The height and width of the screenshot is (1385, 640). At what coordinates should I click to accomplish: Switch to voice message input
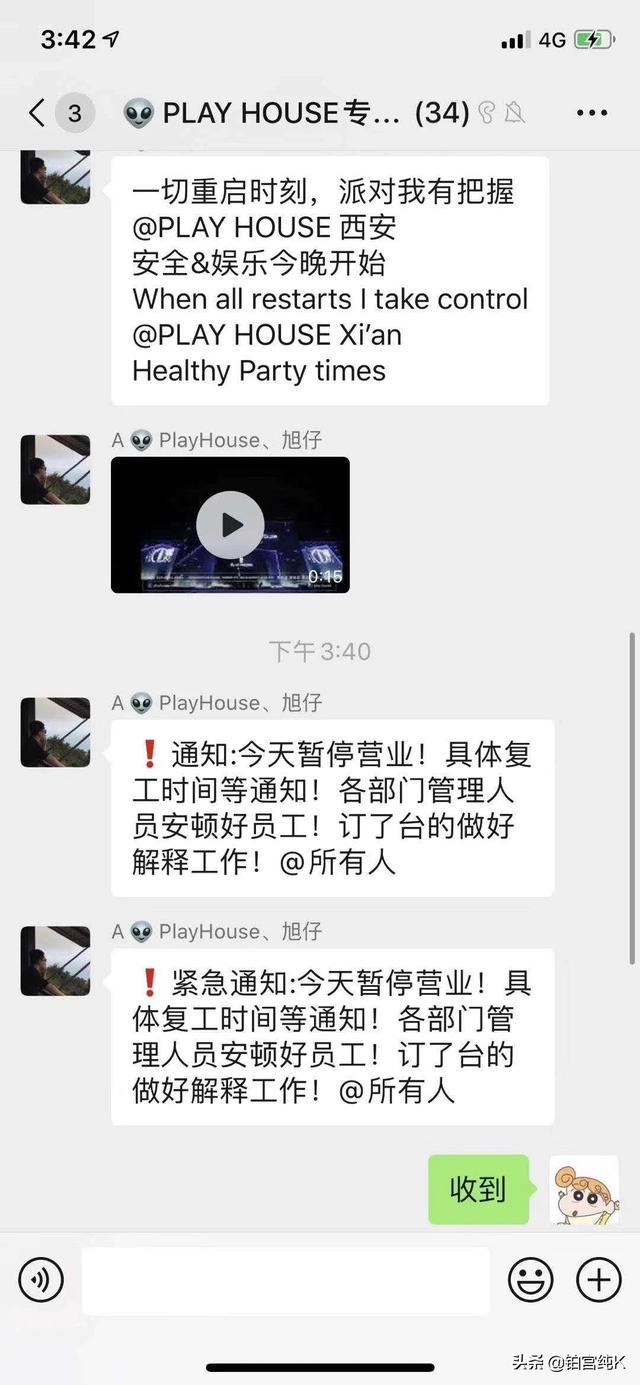tap(41, 1279)
